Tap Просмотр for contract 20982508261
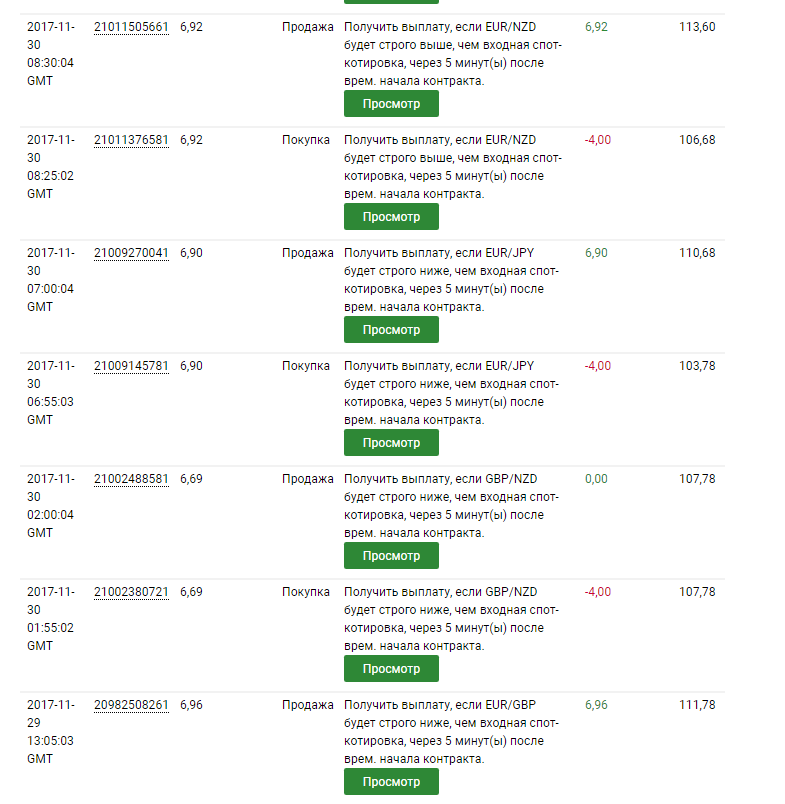 pyautogui.click(x=391, y=782)
